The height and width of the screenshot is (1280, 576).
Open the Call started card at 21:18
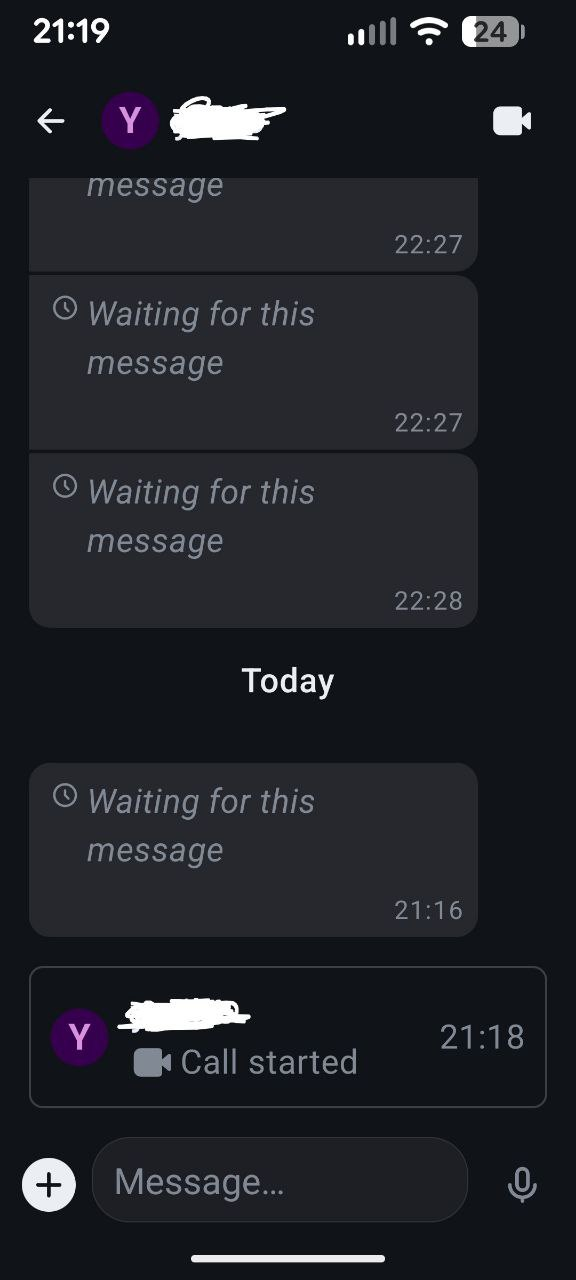[288, 1037]
